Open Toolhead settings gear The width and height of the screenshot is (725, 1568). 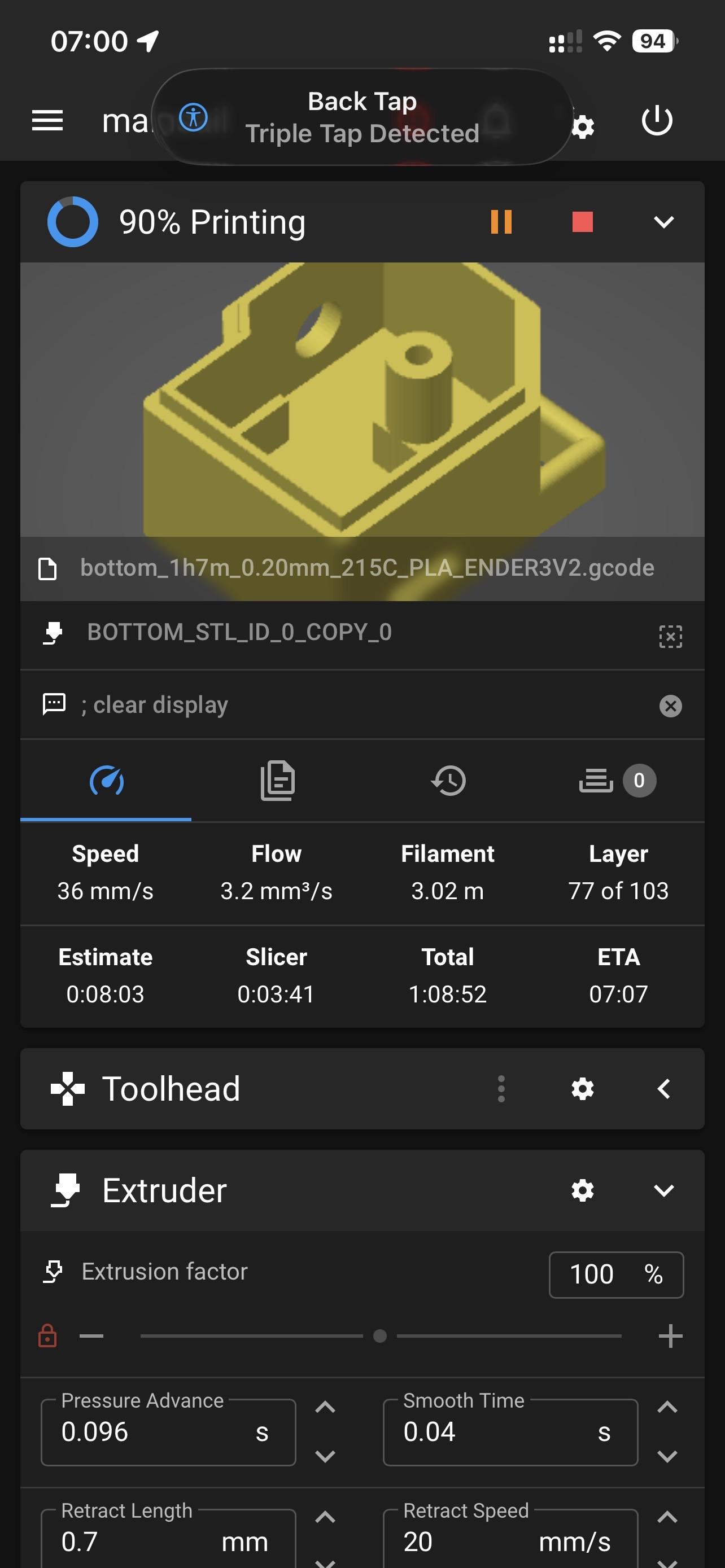click(x=583, y=1089)
